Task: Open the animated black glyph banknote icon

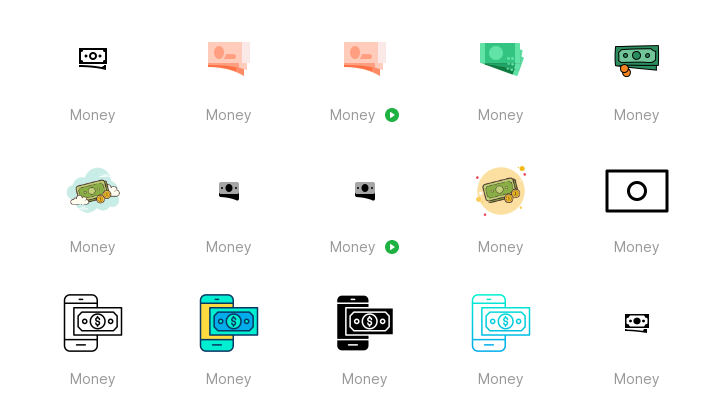Action: pyautogui.click(x=365, y=190)
